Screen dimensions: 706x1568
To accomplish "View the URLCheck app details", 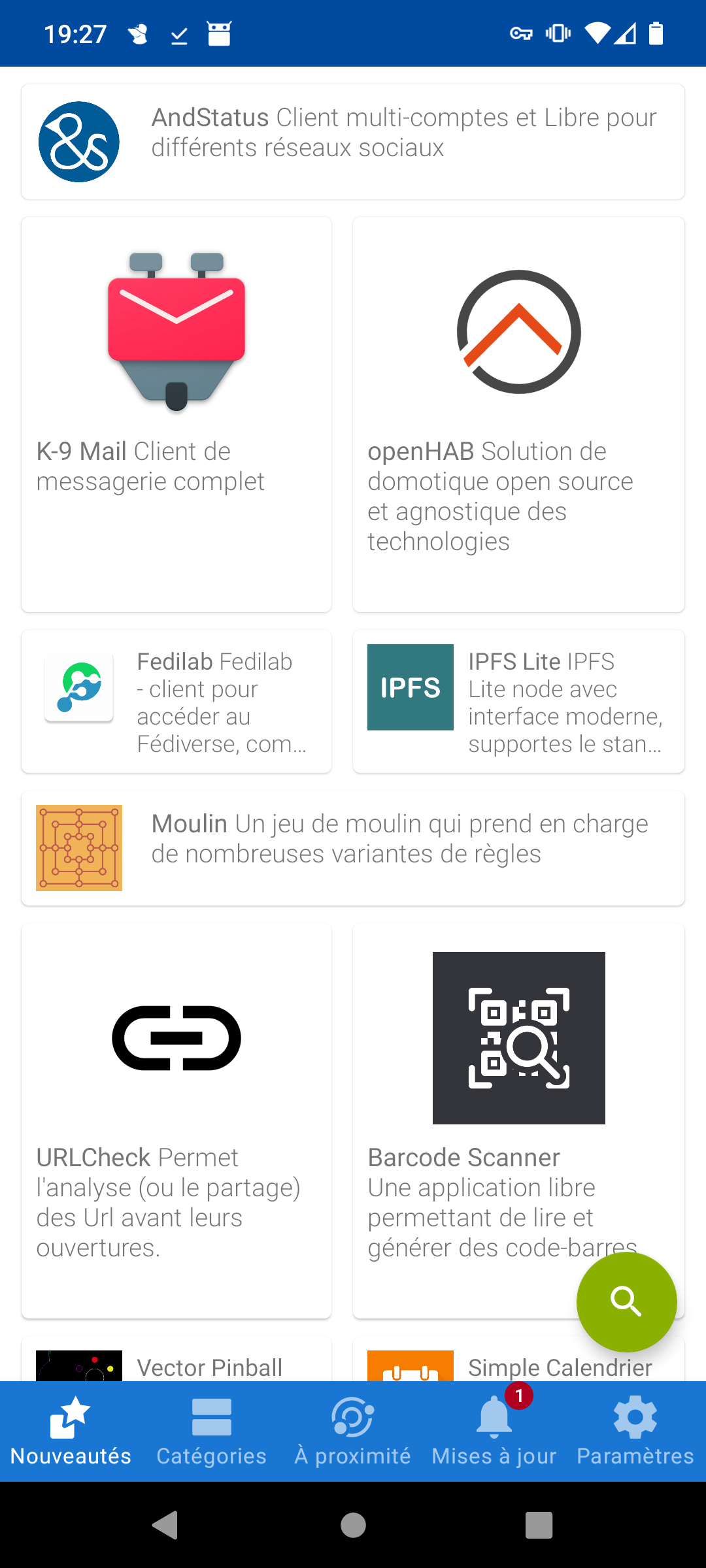I will [x=176, y=1121].
